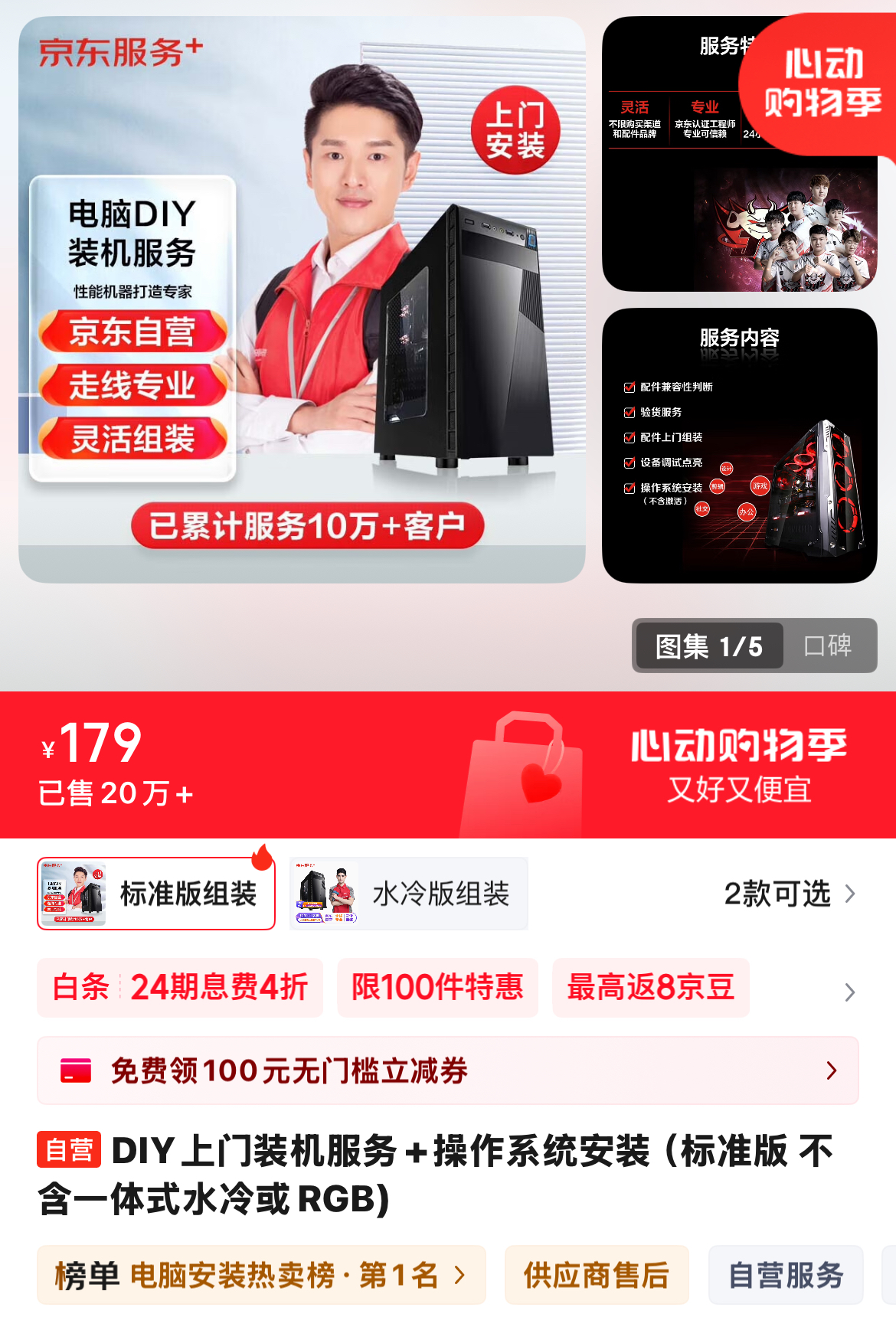Switch to the 口碑 tab
This screenshot has width=896, height=1327.
click(828, 646)
